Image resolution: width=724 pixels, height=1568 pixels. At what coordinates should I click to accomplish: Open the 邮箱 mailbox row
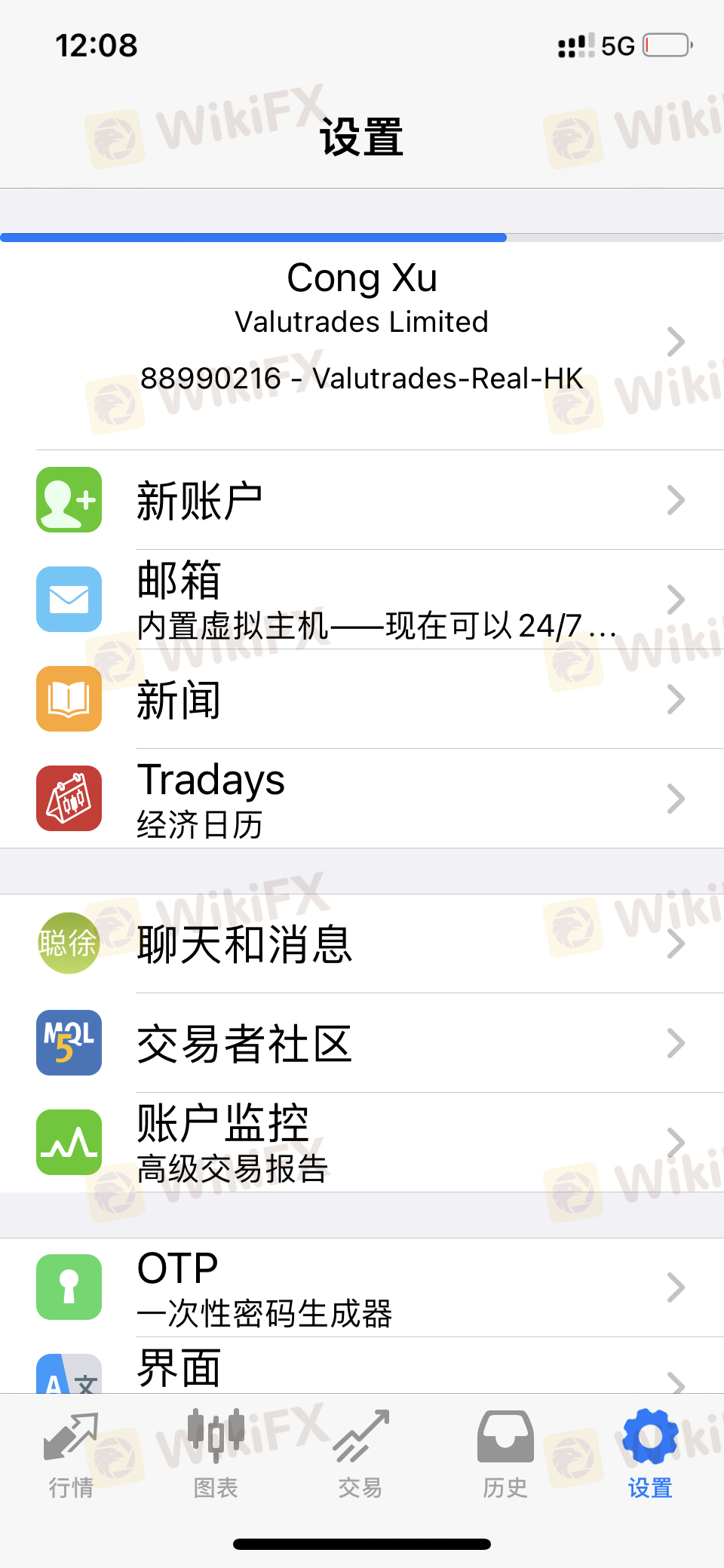(x=362, y=600)
